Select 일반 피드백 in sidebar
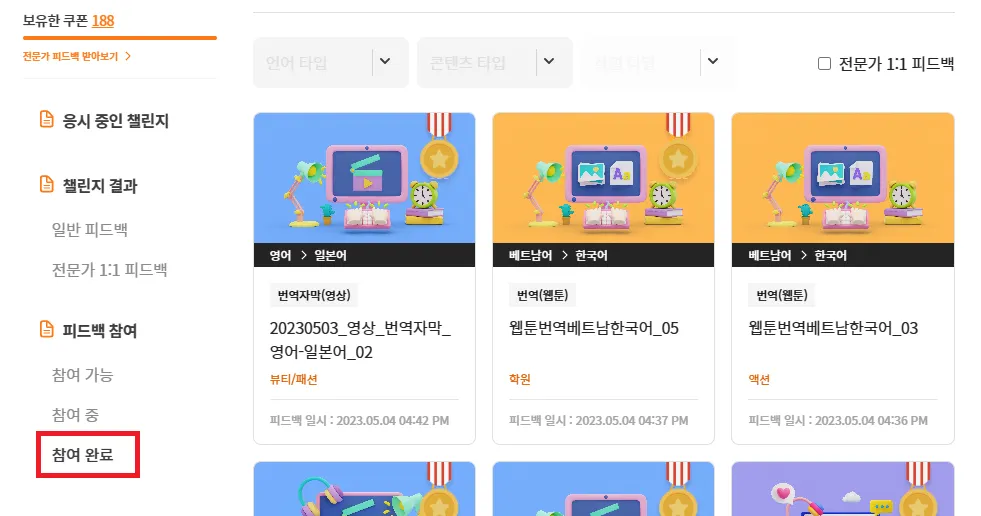The image size is (981, 516). pos(89,230)
